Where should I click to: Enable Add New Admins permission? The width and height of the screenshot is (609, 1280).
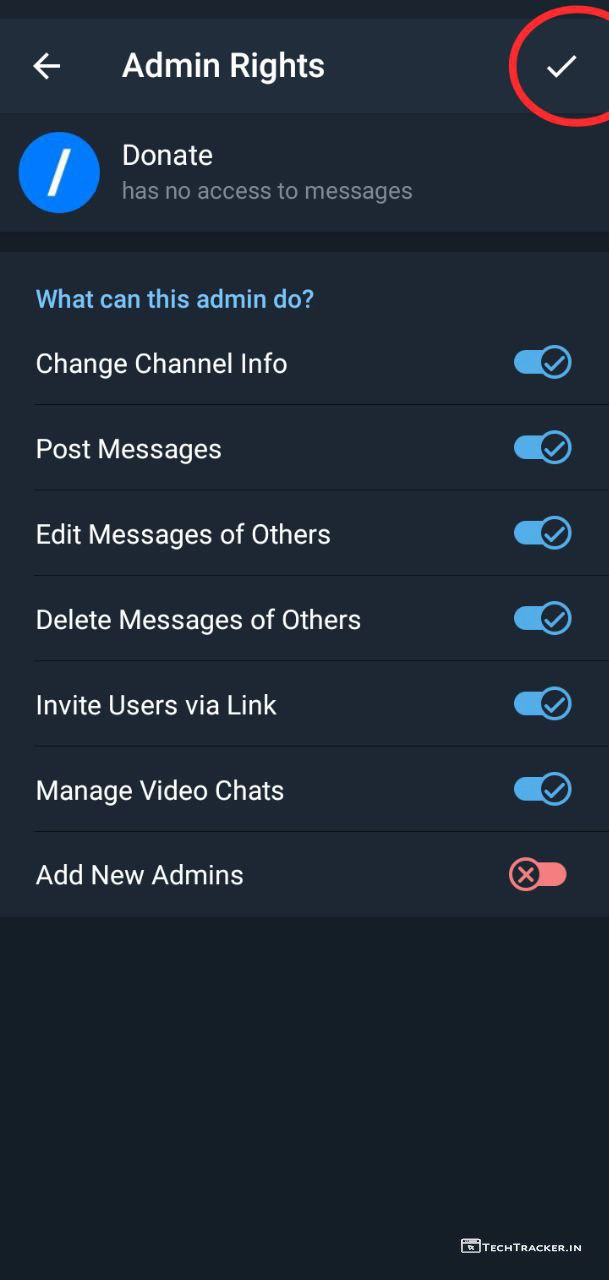pos(539,875)
